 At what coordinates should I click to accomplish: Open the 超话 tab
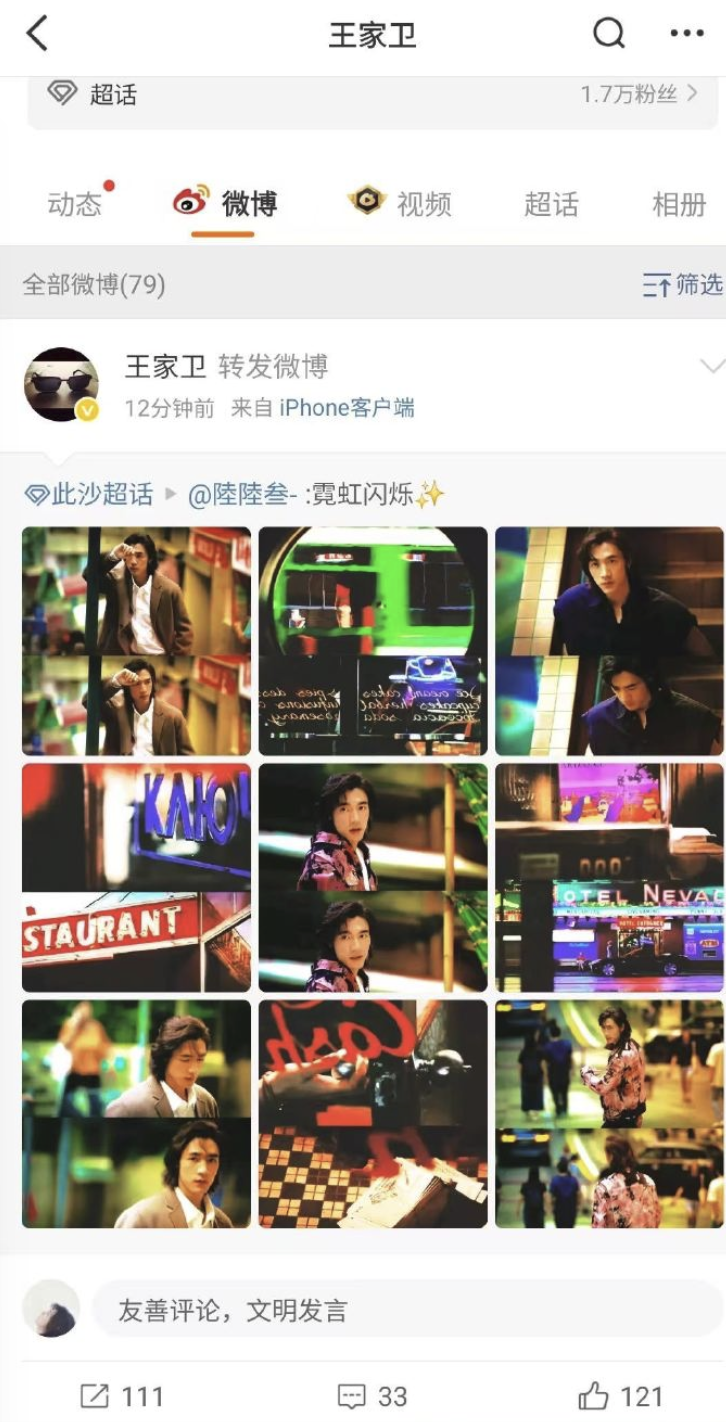coord(551,204)
